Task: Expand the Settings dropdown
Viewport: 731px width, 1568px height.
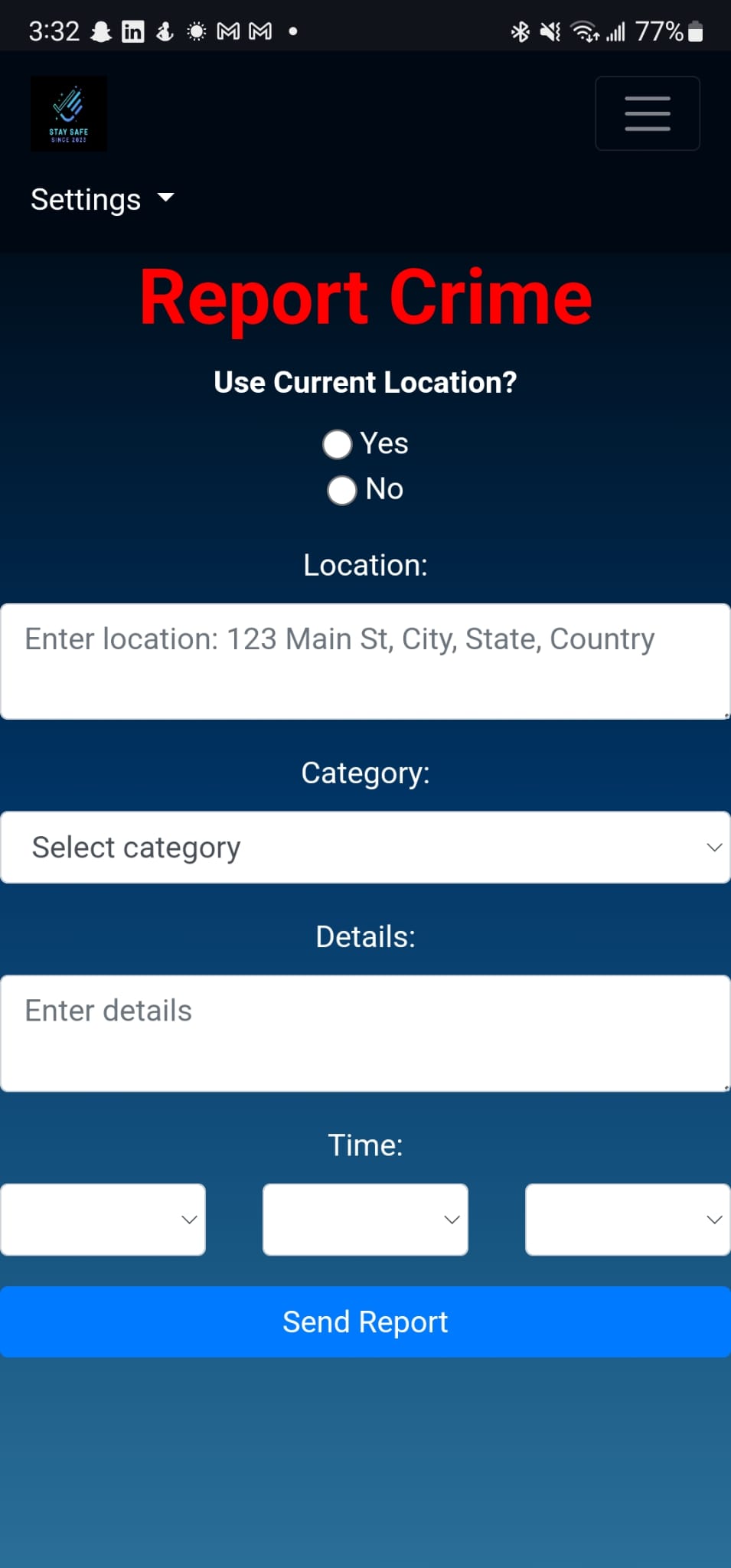Action: tap(102, 200)
